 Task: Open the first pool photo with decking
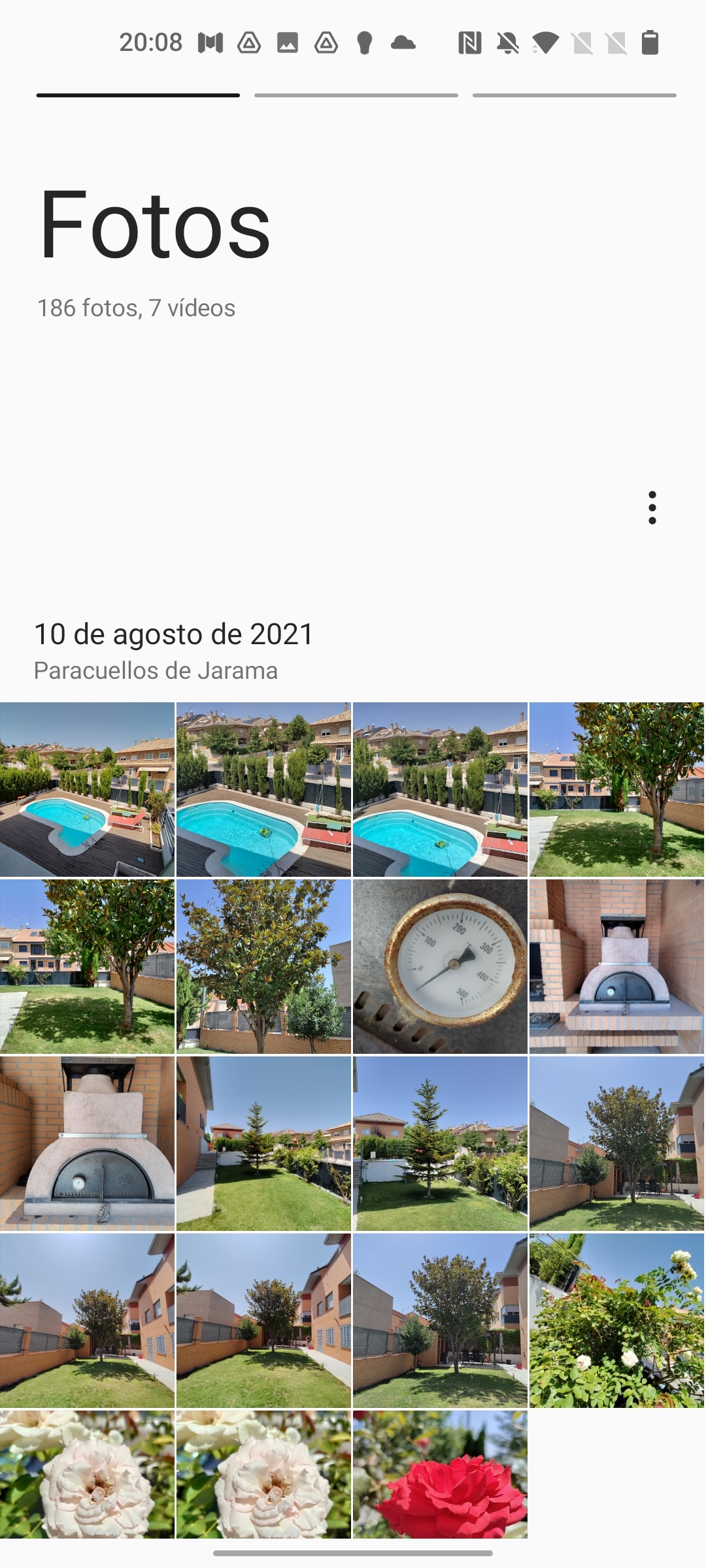tap(87, 789)
